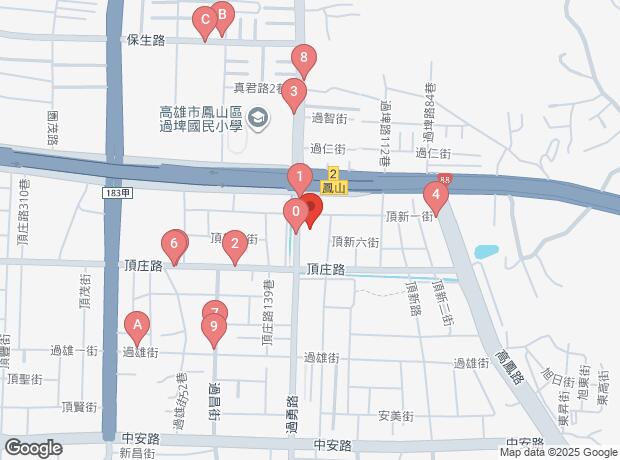Select map marker C near 保生路
Screen dimensions: 620x460
coord(205,19)
